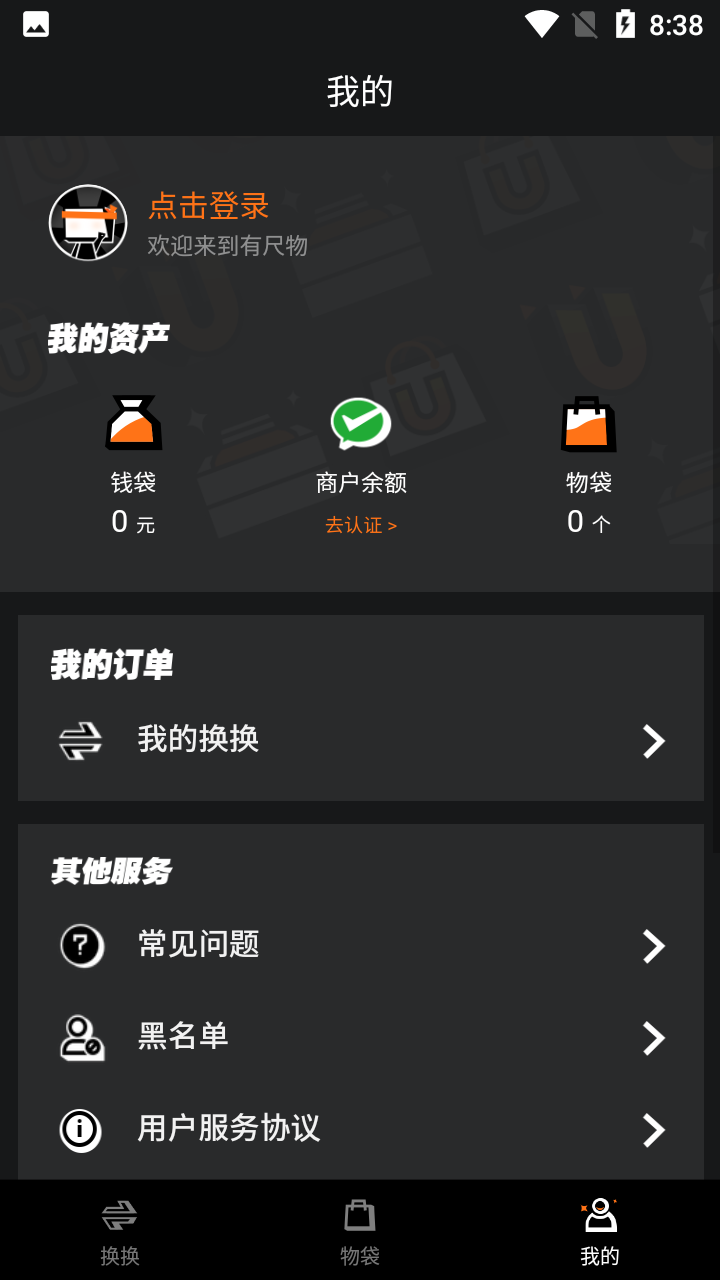The width and height of the screenshot is (720, 1280).
Task: Tap 去认证 under 商户余额
Action: click(360, 525)
